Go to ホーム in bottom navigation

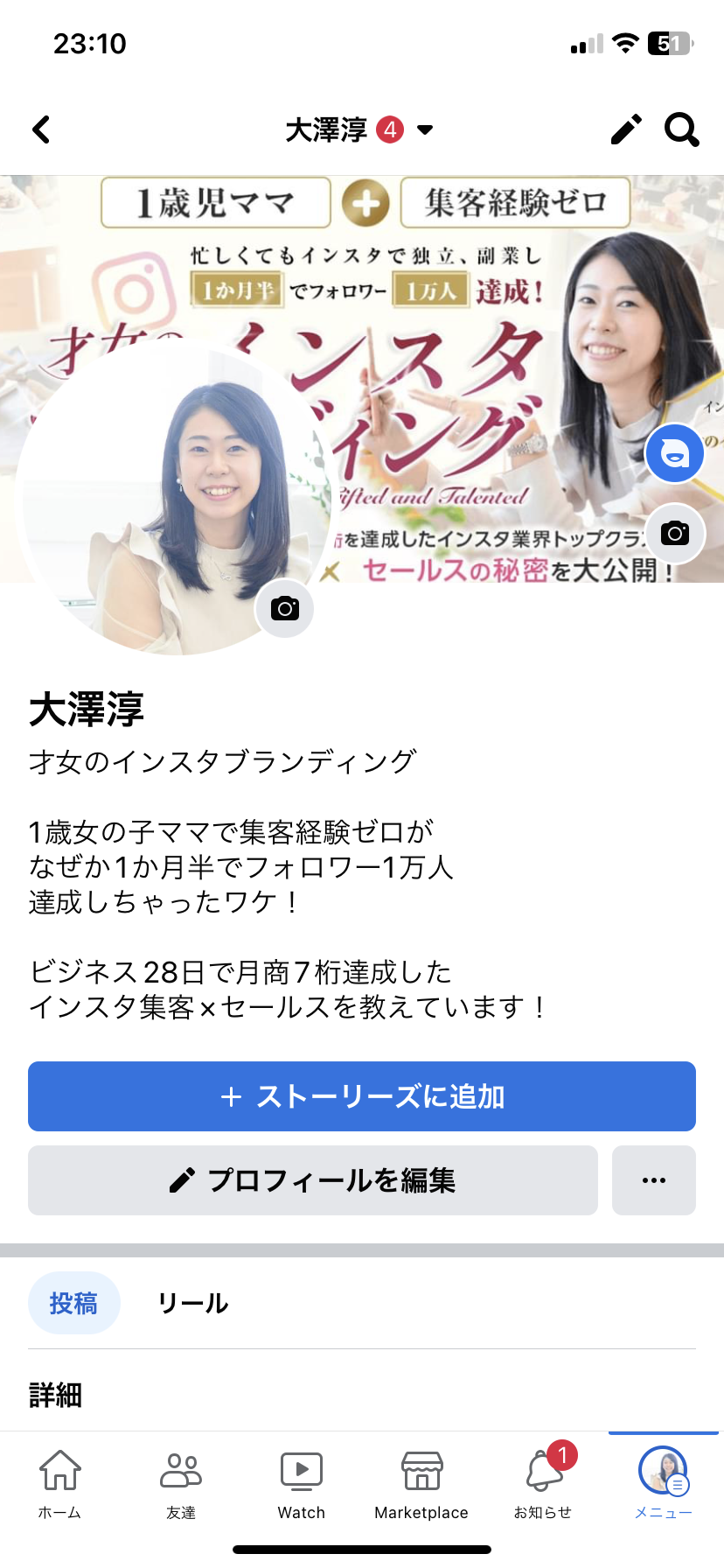pyautogui.click(x=60, y=1484)
